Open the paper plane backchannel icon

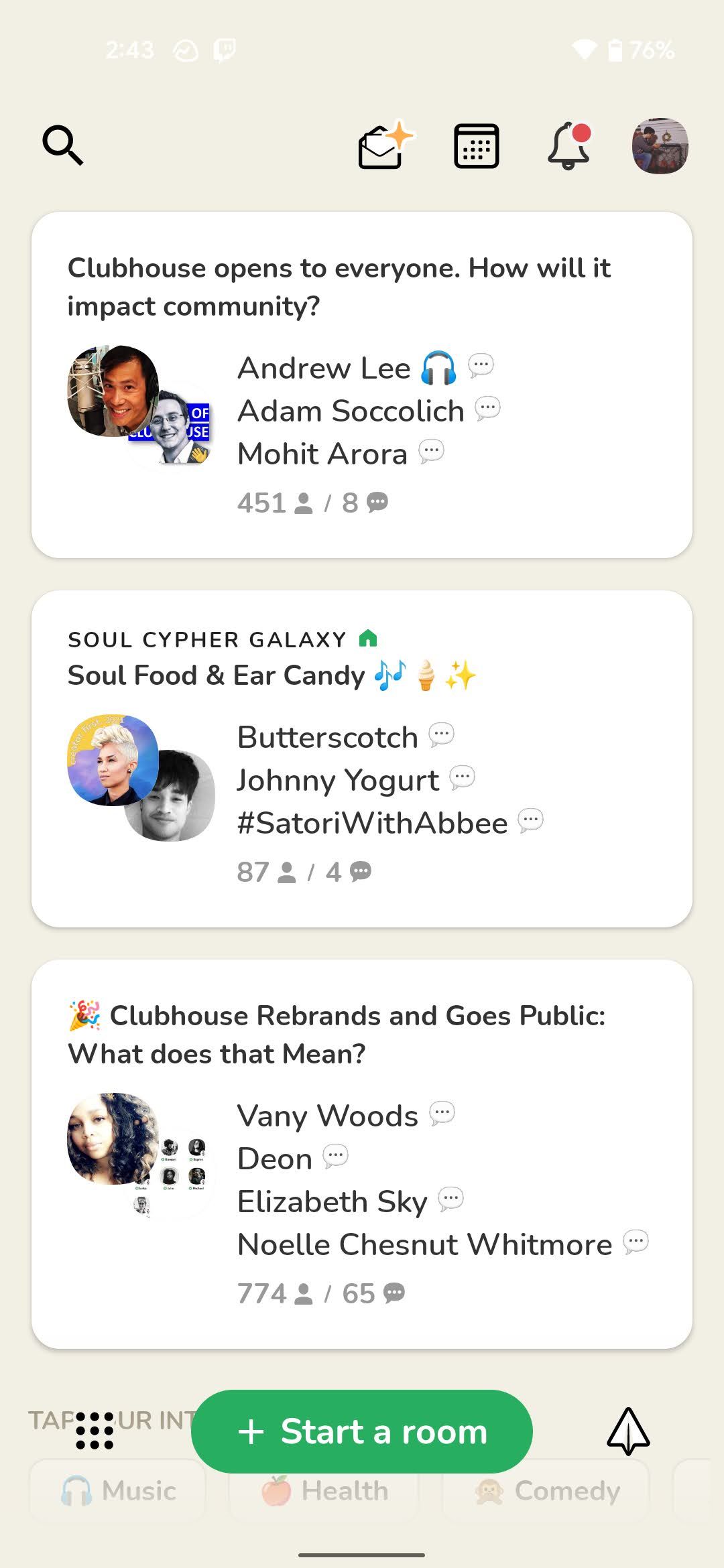[x=628, y=1431]
